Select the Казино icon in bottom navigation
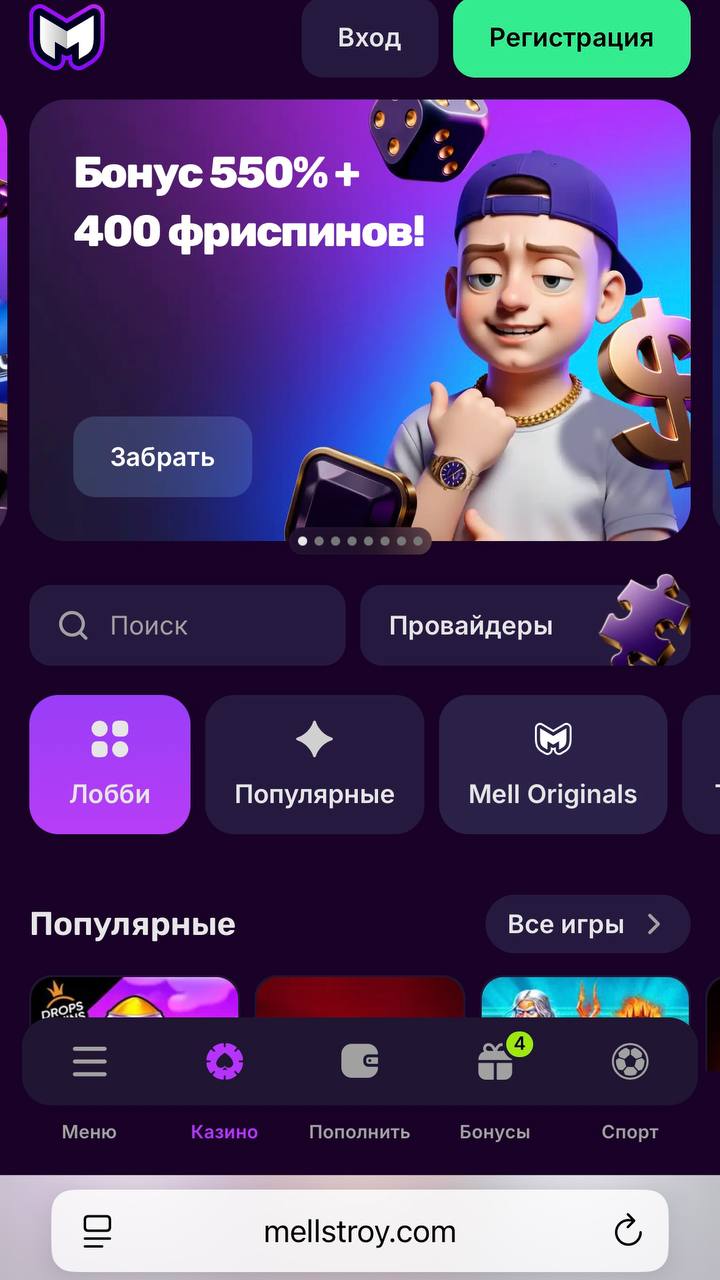720x1280 pixels. [224, 1062]
